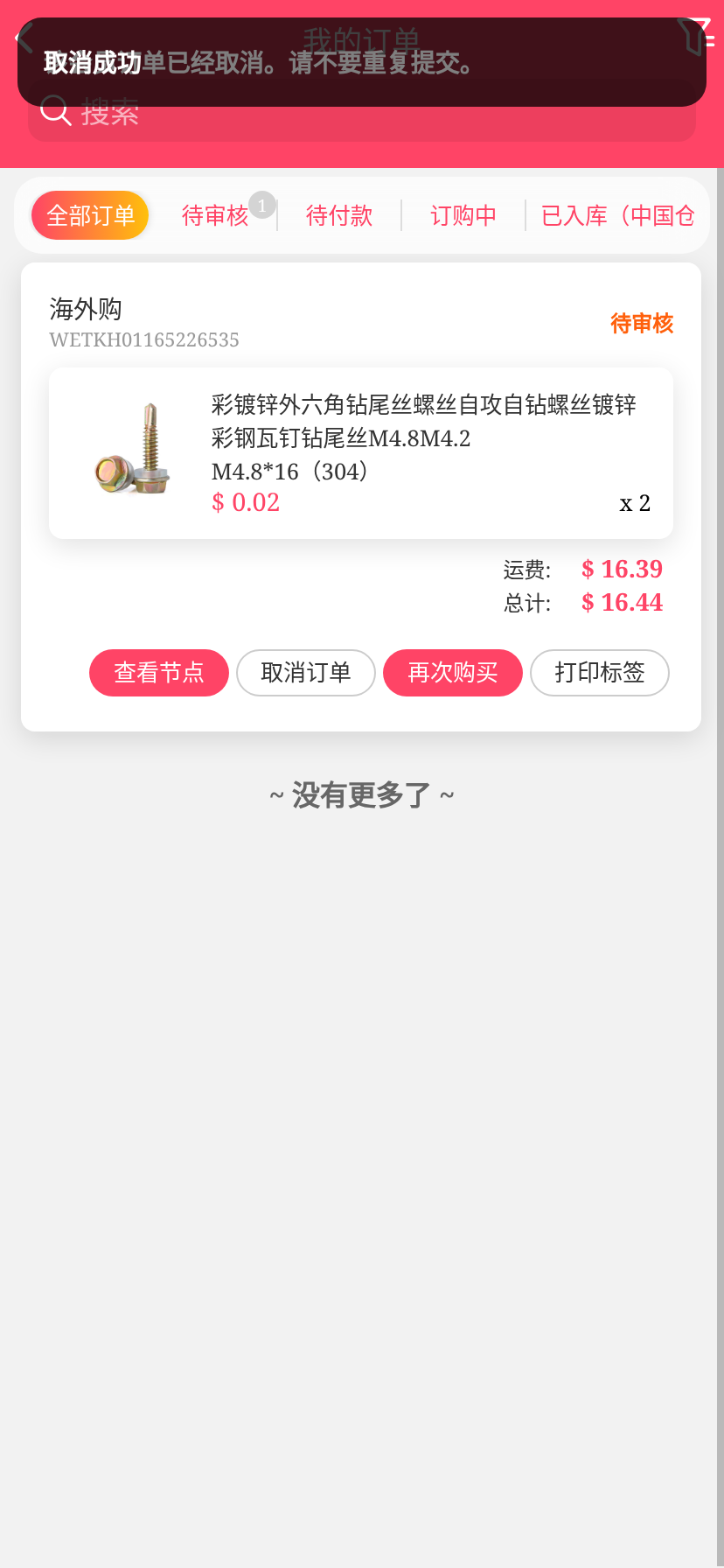Go back using the top-left arrow
This screenshot has width=724, height=1568.
click(24, 38)
